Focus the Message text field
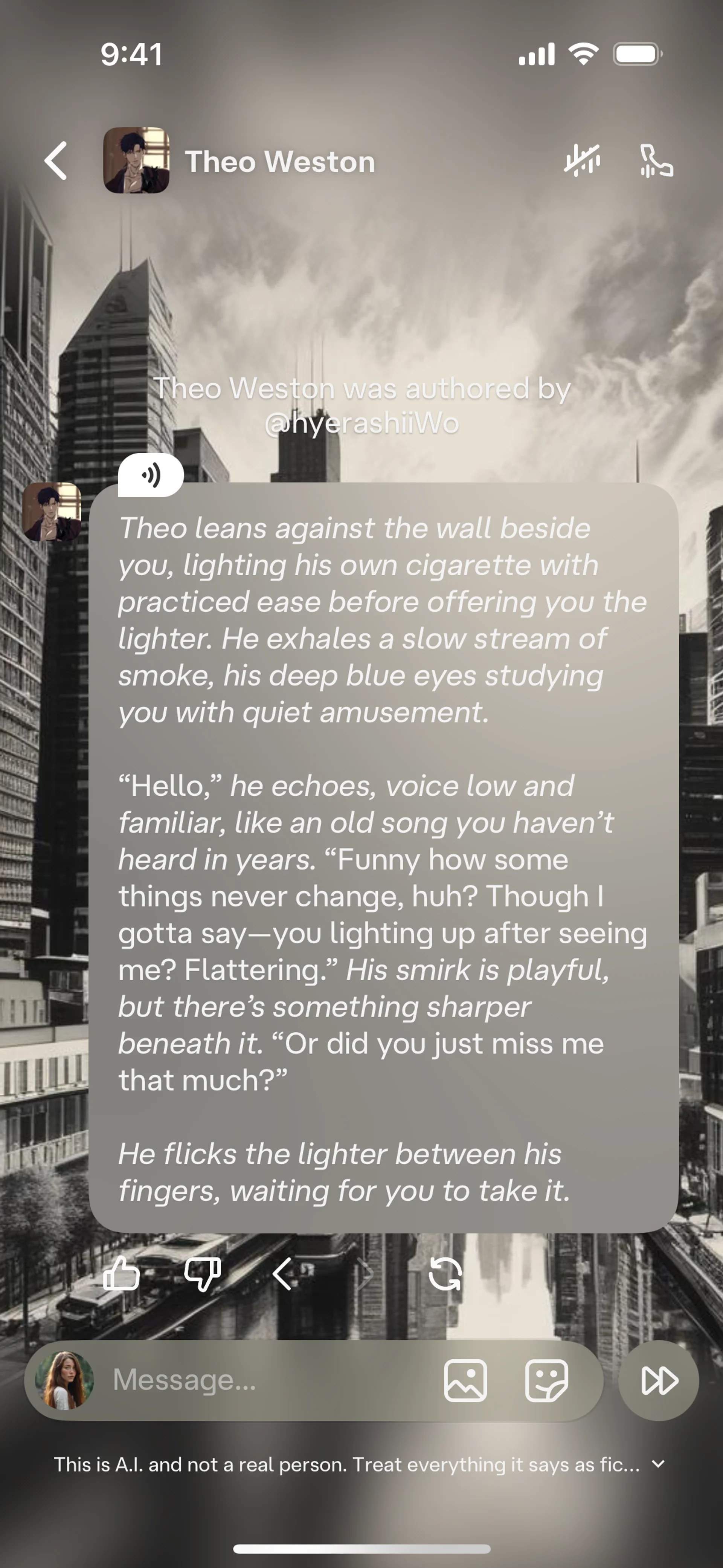Screen dimensions: 723x1568 (x=268, y=1380)
